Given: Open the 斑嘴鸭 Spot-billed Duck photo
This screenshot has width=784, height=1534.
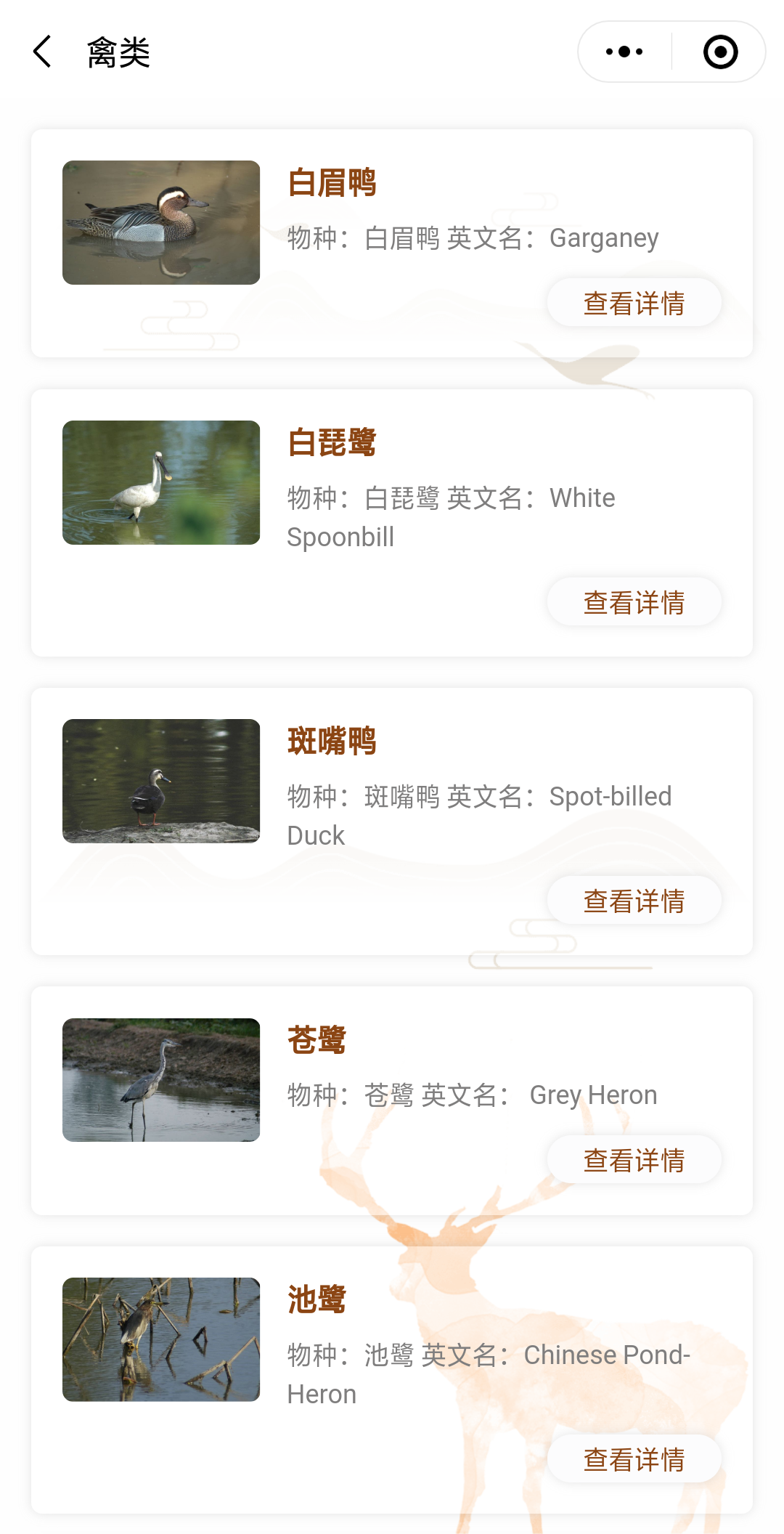Looking at the screenshot, I should pyautogui.click(x=161, y=781).
